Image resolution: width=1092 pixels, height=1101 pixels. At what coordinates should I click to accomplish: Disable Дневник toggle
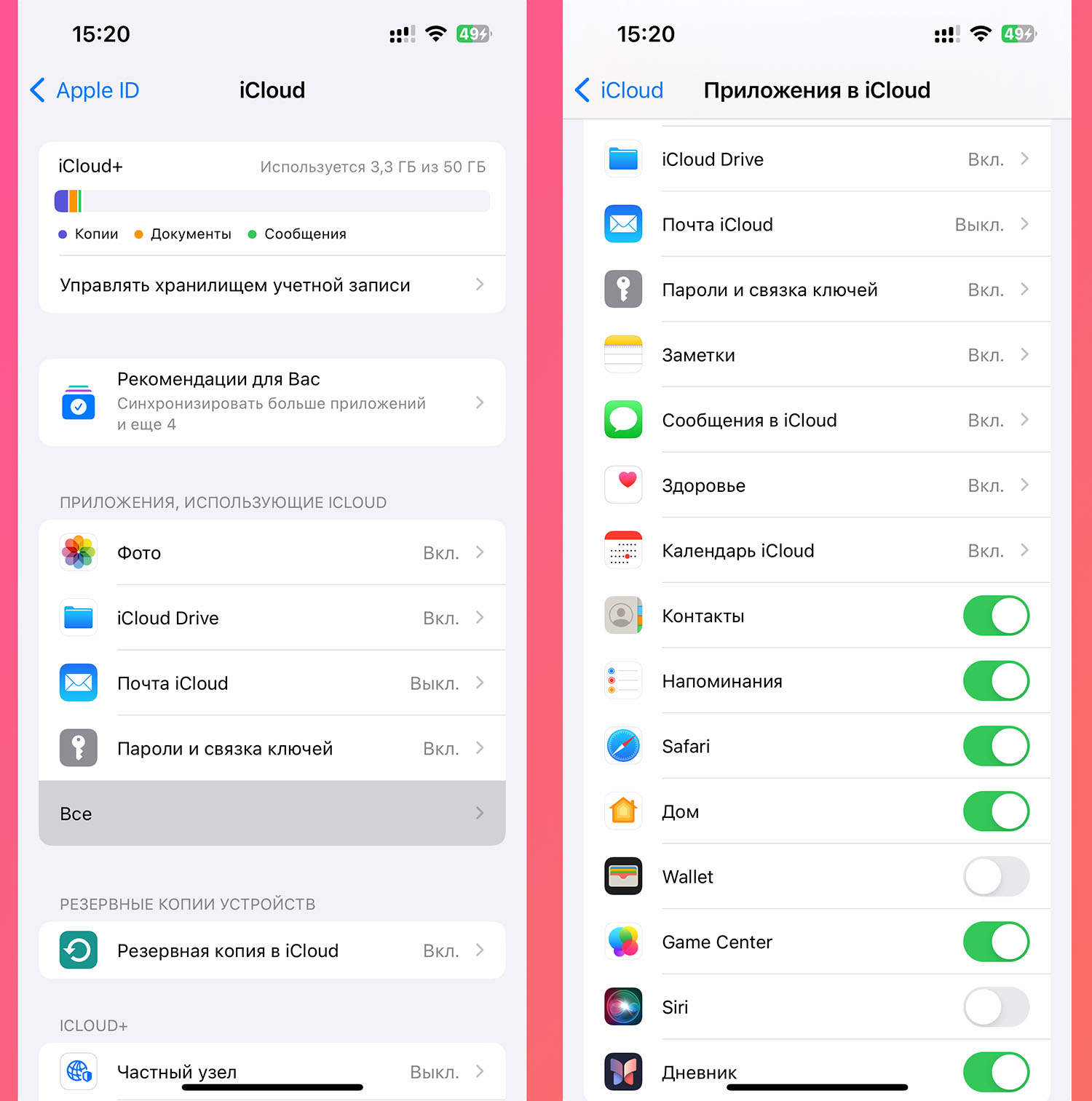coord(995,1071)
